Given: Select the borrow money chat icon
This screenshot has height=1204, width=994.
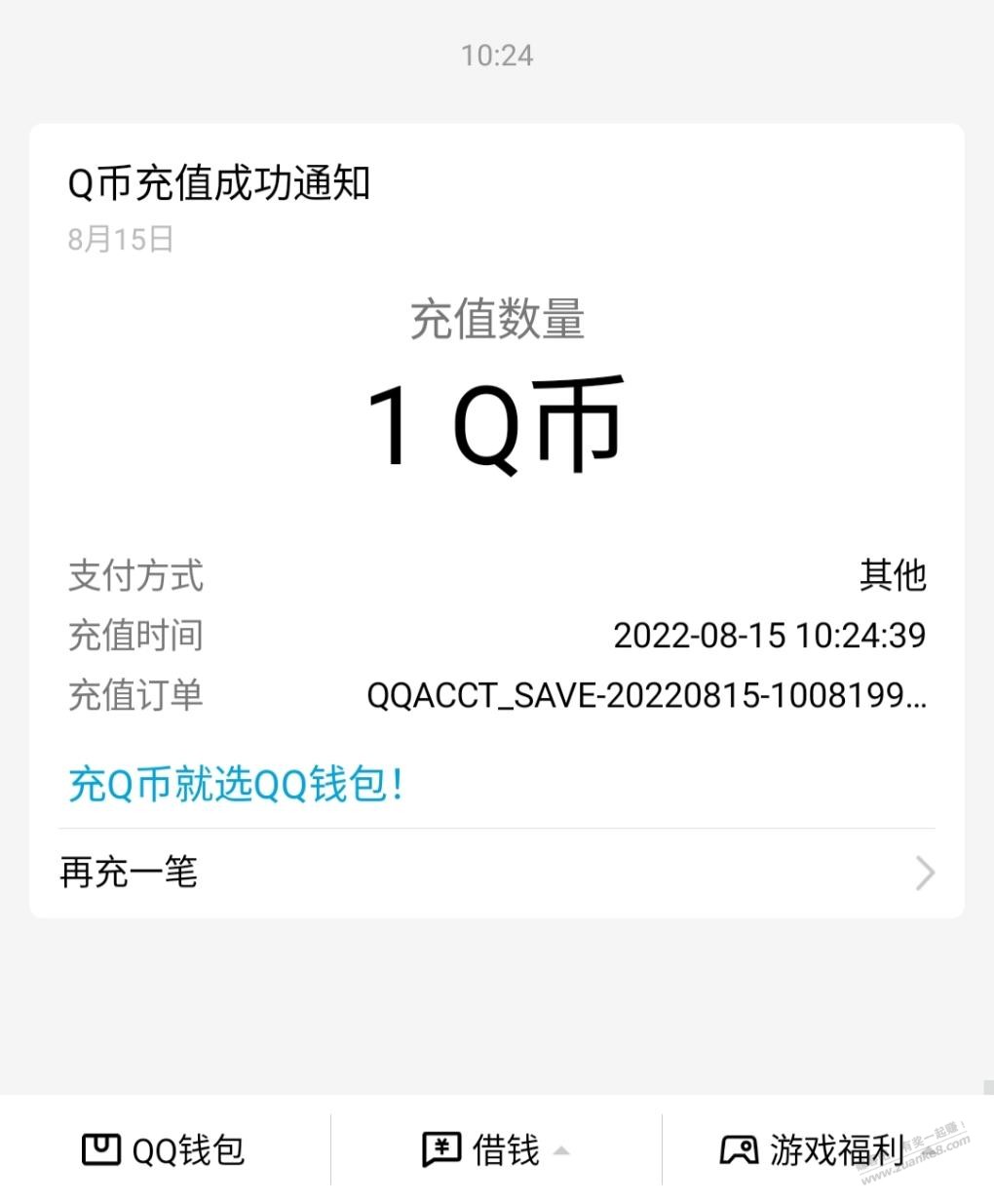Looking at the screenshot, I should coord(440,1150).
